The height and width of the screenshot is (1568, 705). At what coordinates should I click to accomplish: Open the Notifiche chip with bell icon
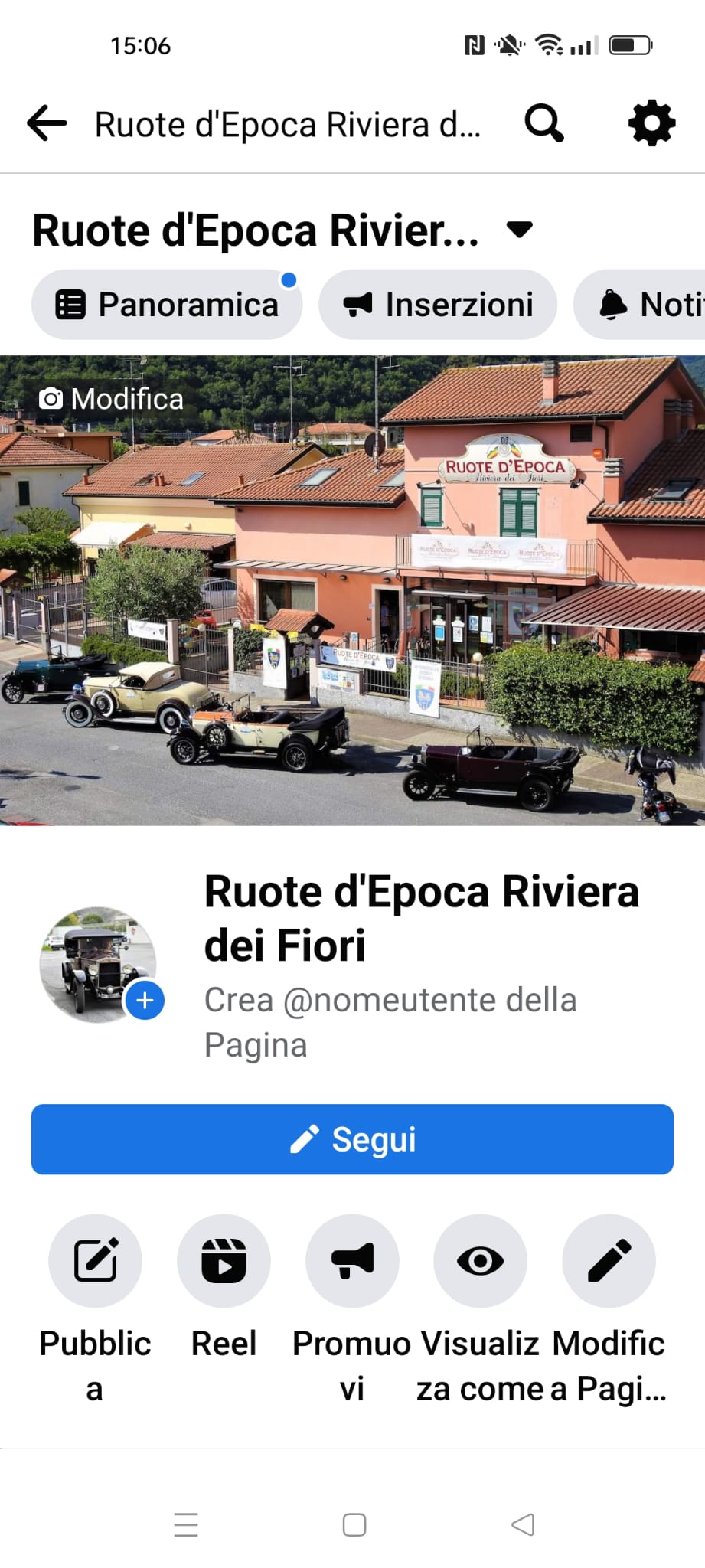(x=640, y=305)
